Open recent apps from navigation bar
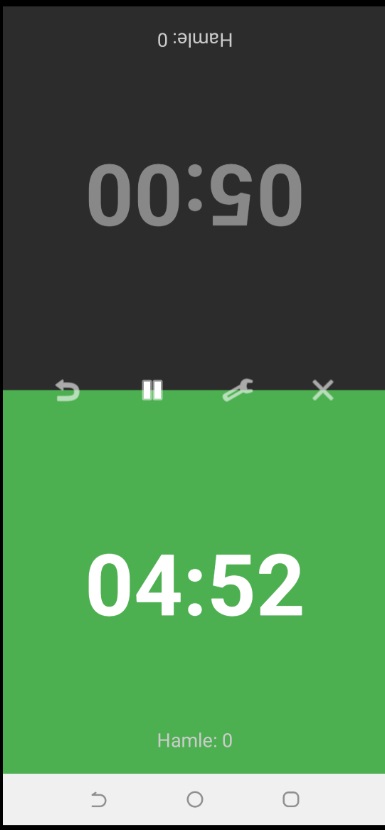 tap(291, 799)
